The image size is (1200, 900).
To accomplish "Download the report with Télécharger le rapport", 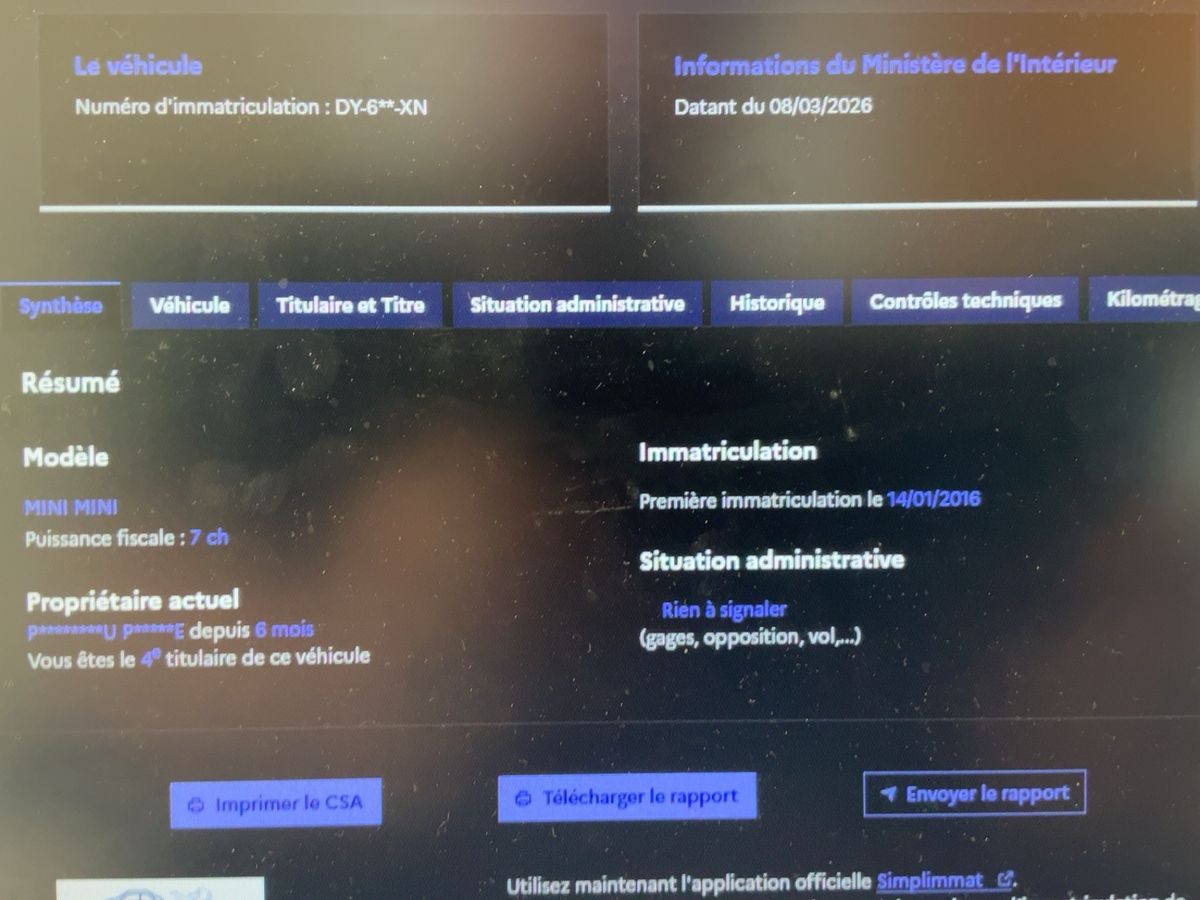I will pyautogui.click(x=627, y=798).
